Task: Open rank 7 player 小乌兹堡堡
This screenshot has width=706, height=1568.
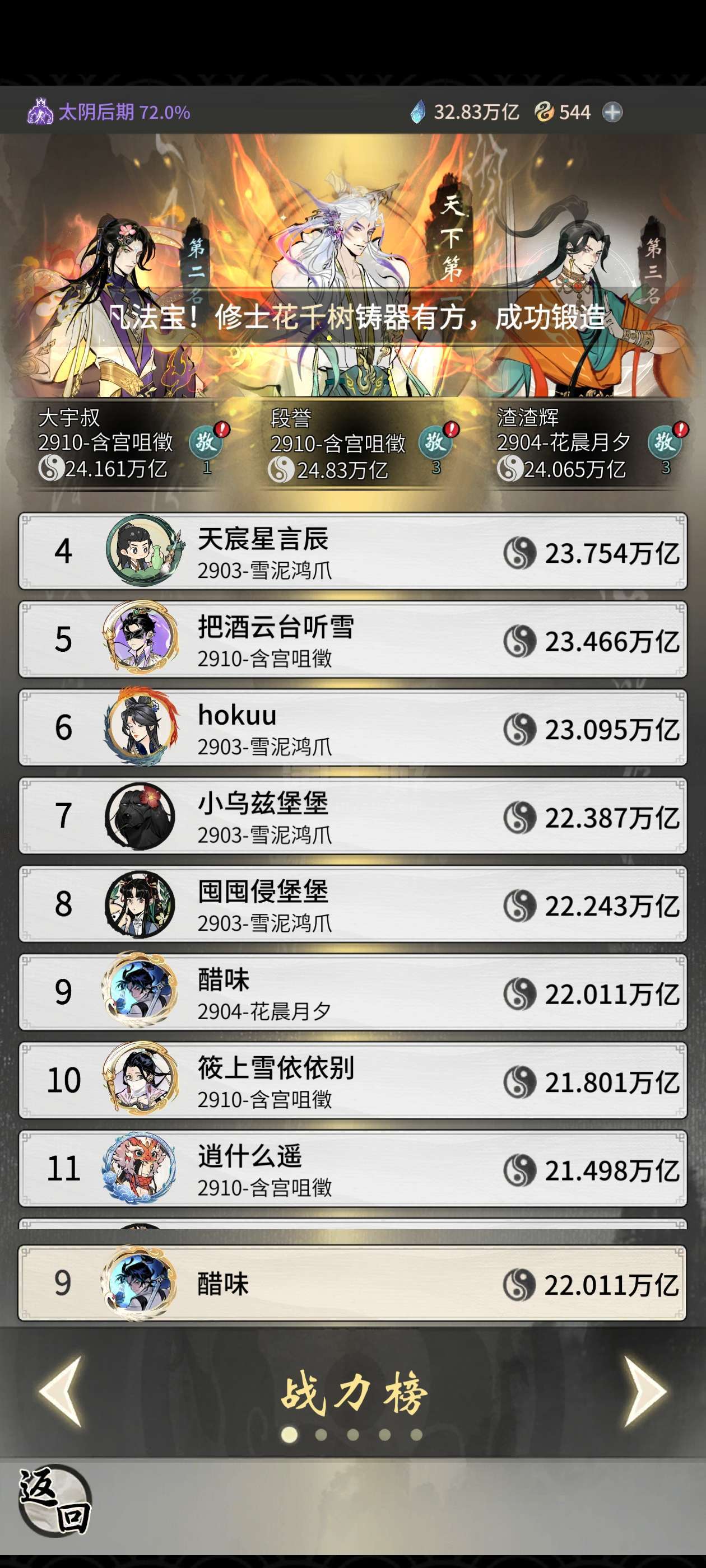Action: pos(352,816)
